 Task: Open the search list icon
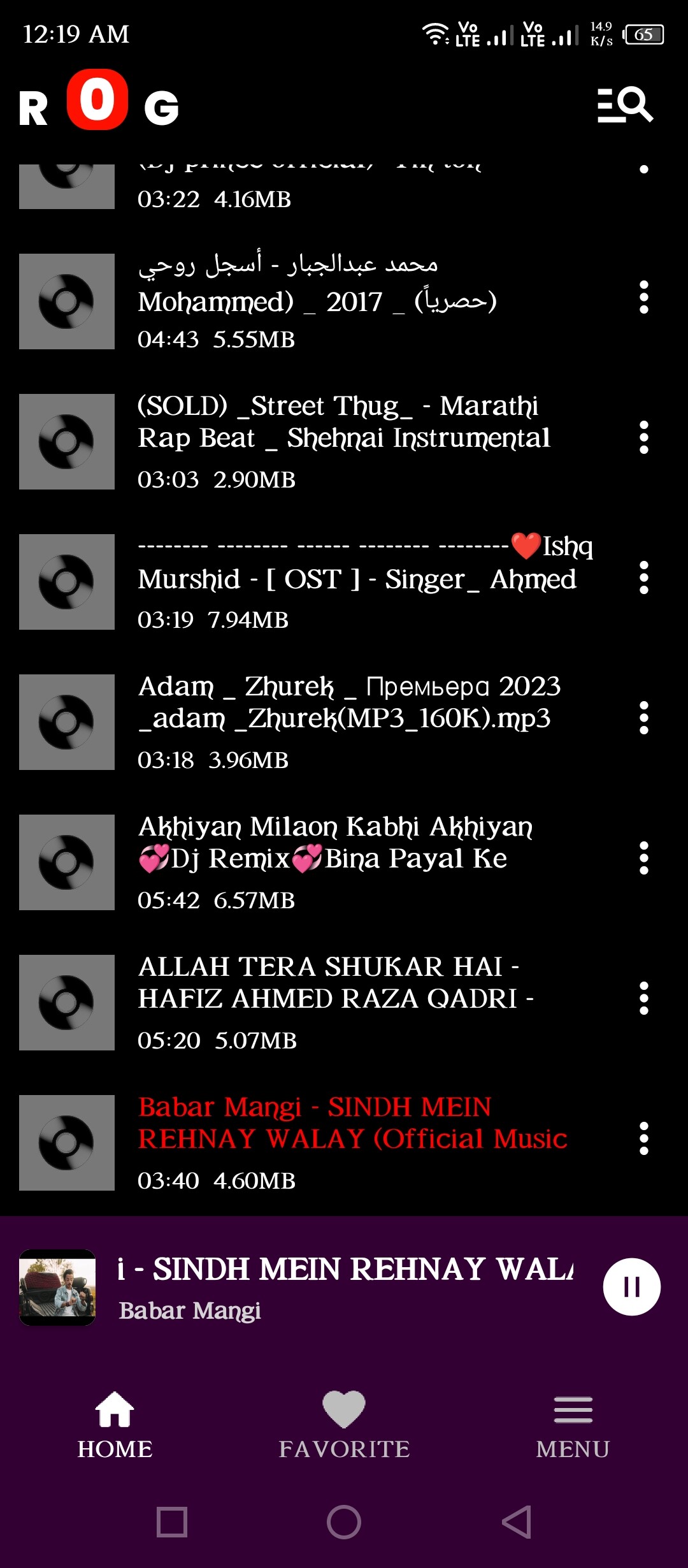coord(624,105)
